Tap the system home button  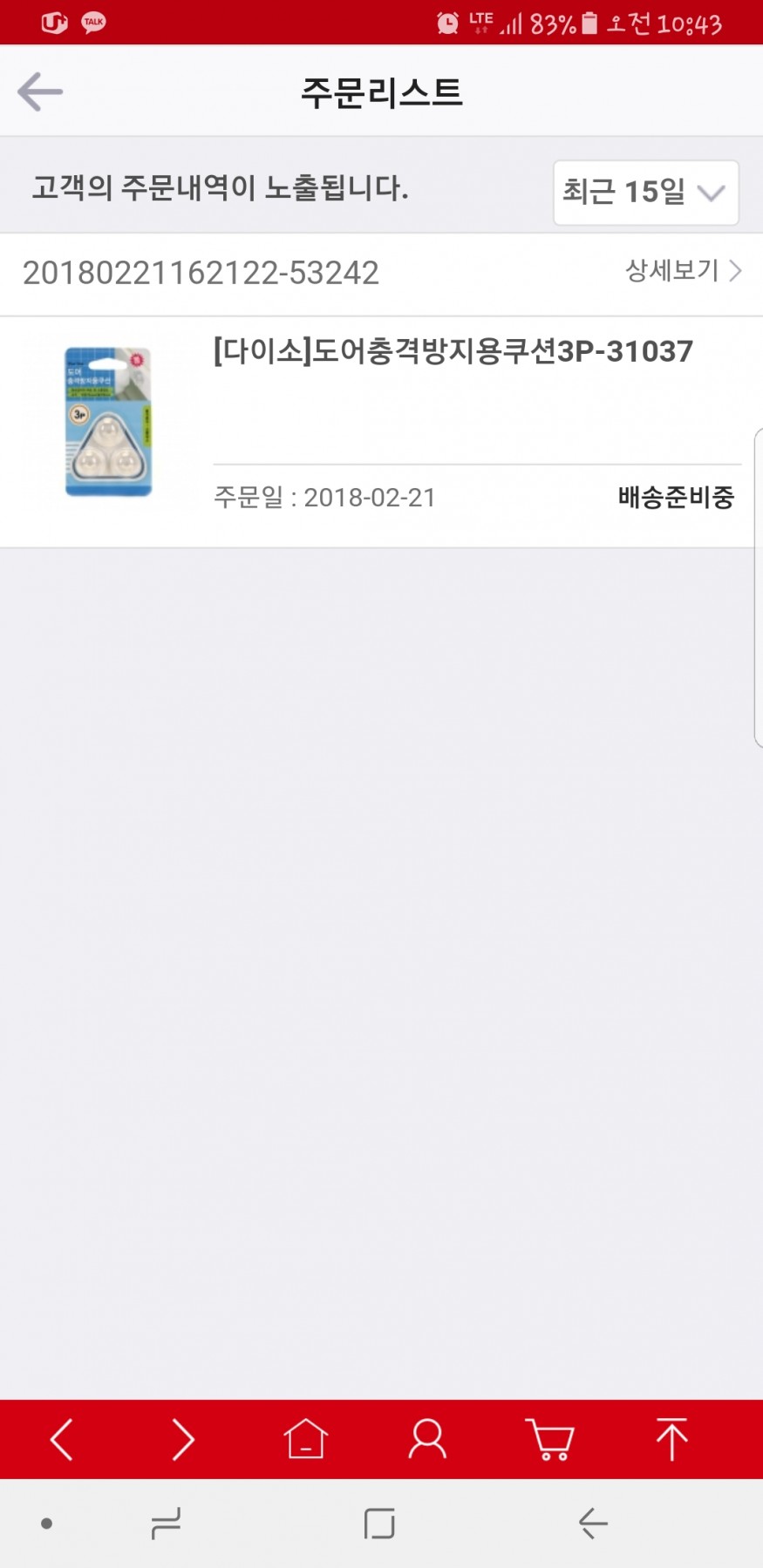[379, 1524]
